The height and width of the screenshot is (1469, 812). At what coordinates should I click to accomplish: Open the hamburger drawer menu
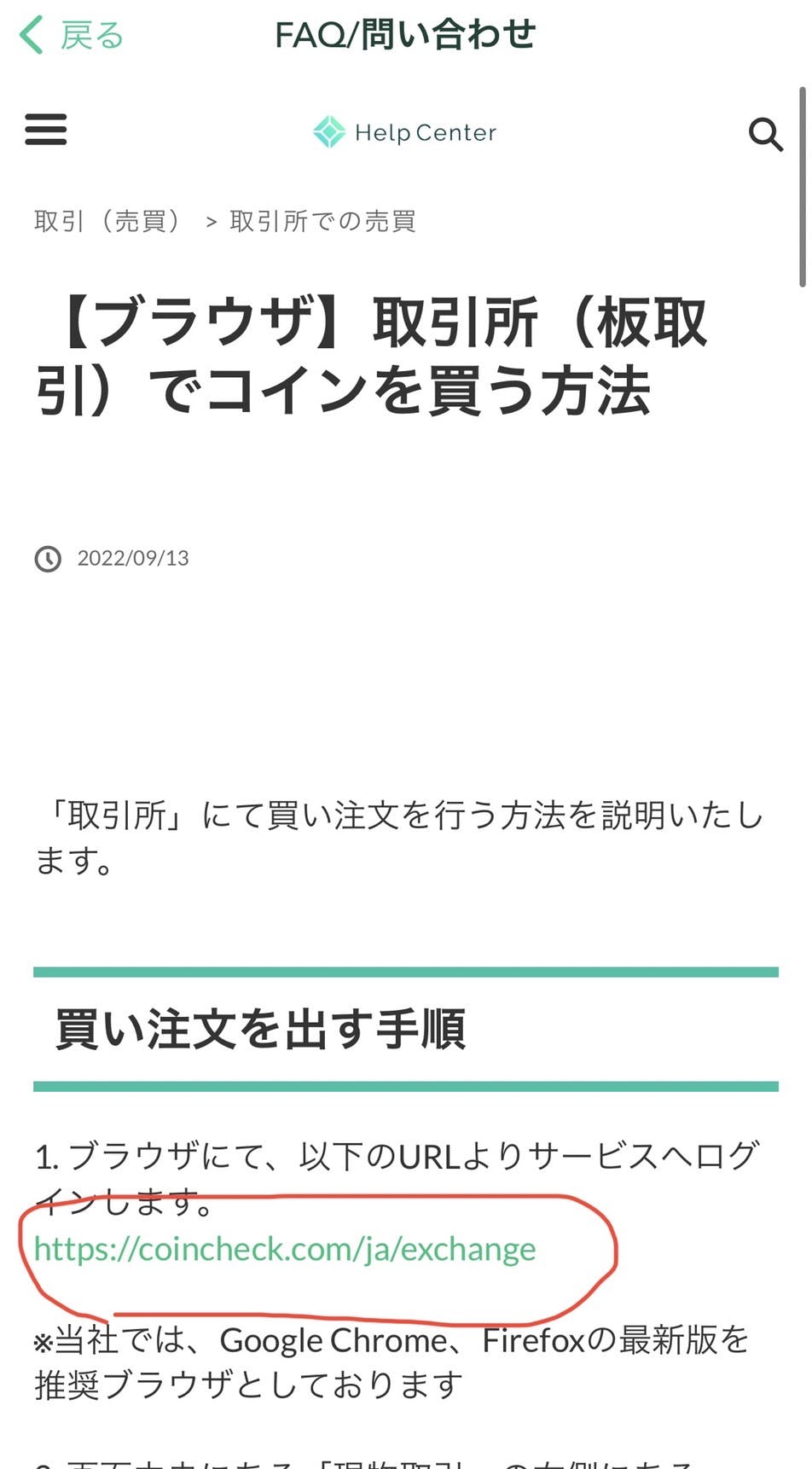(46, 130)
